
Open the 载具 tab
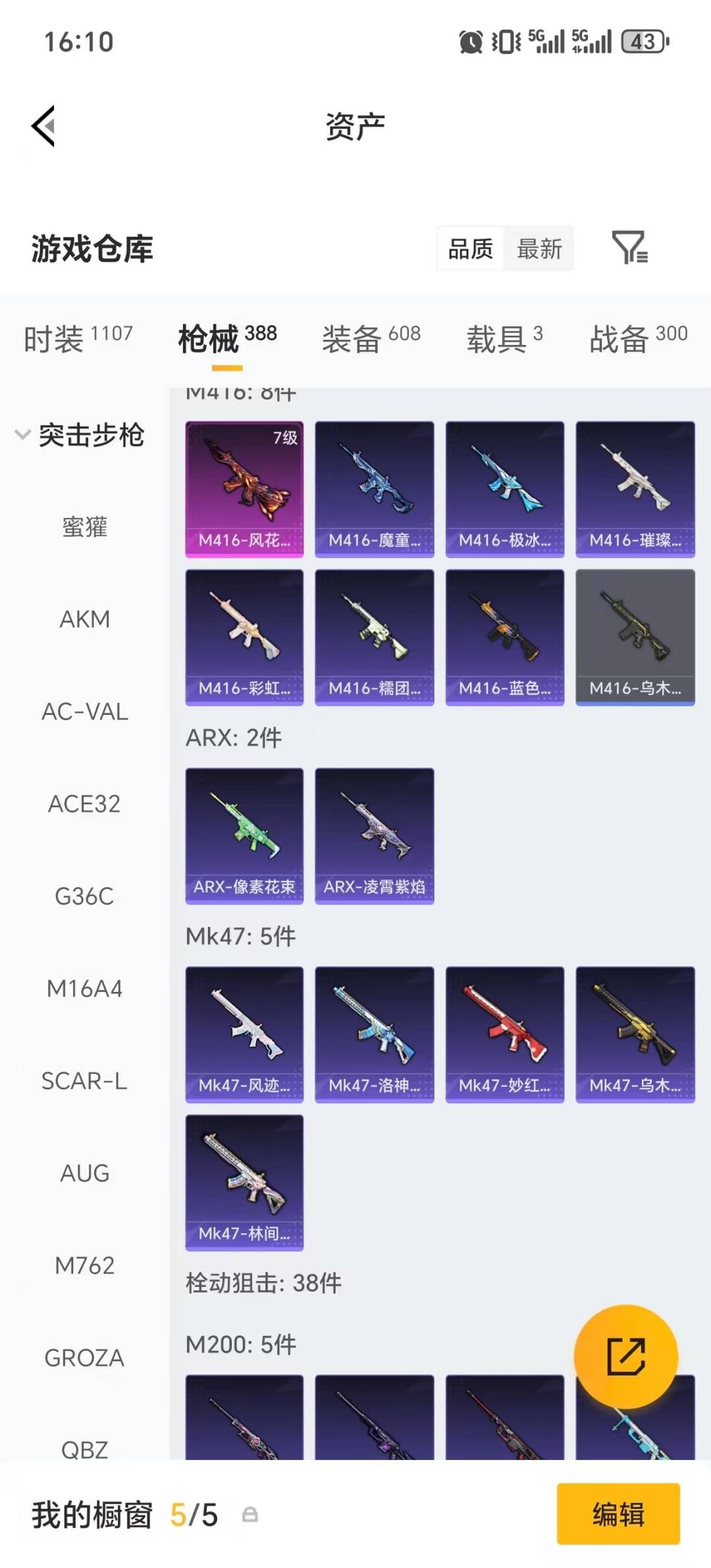pyautogui.click(x=504, y=338)
